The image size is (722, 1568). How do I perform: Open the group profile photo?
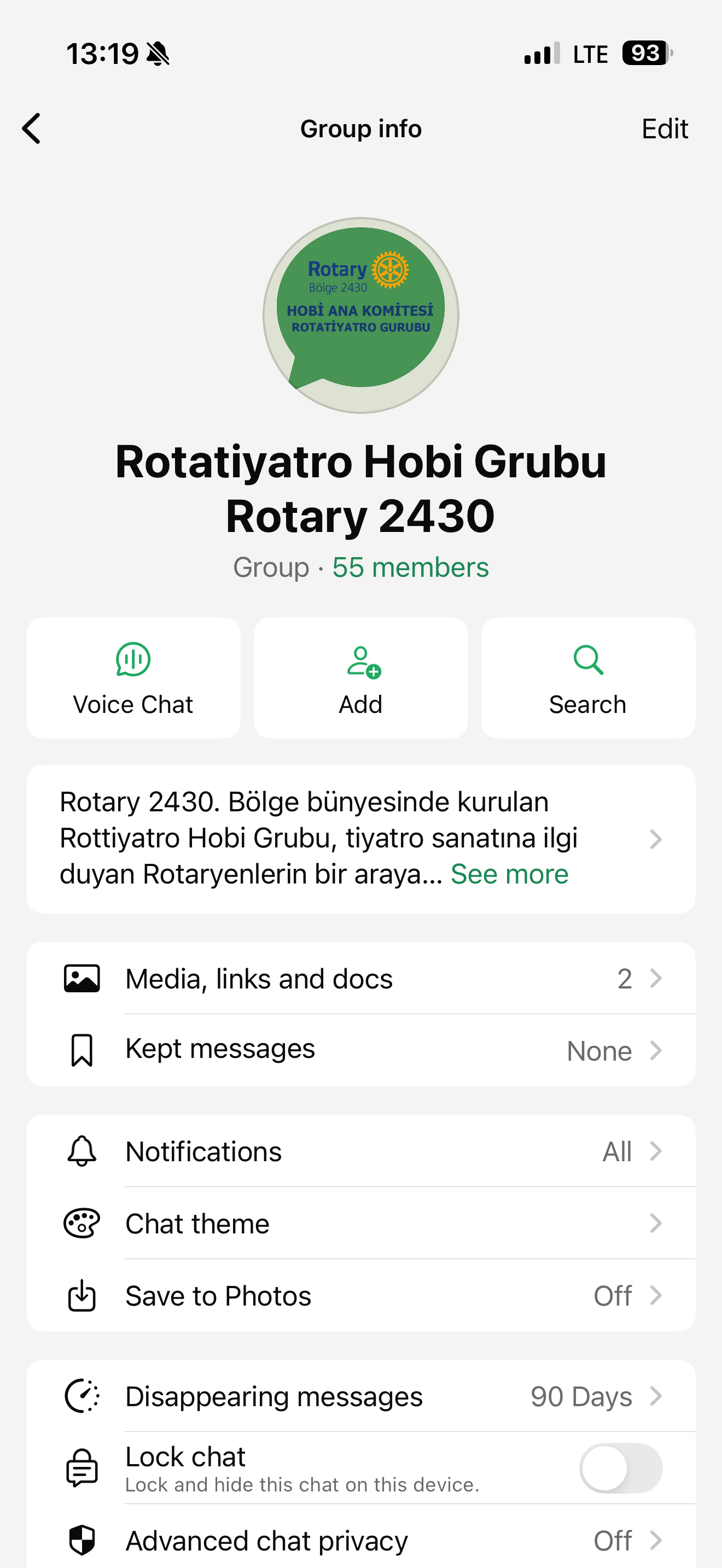pyautogui.click(x=360, y=315)
